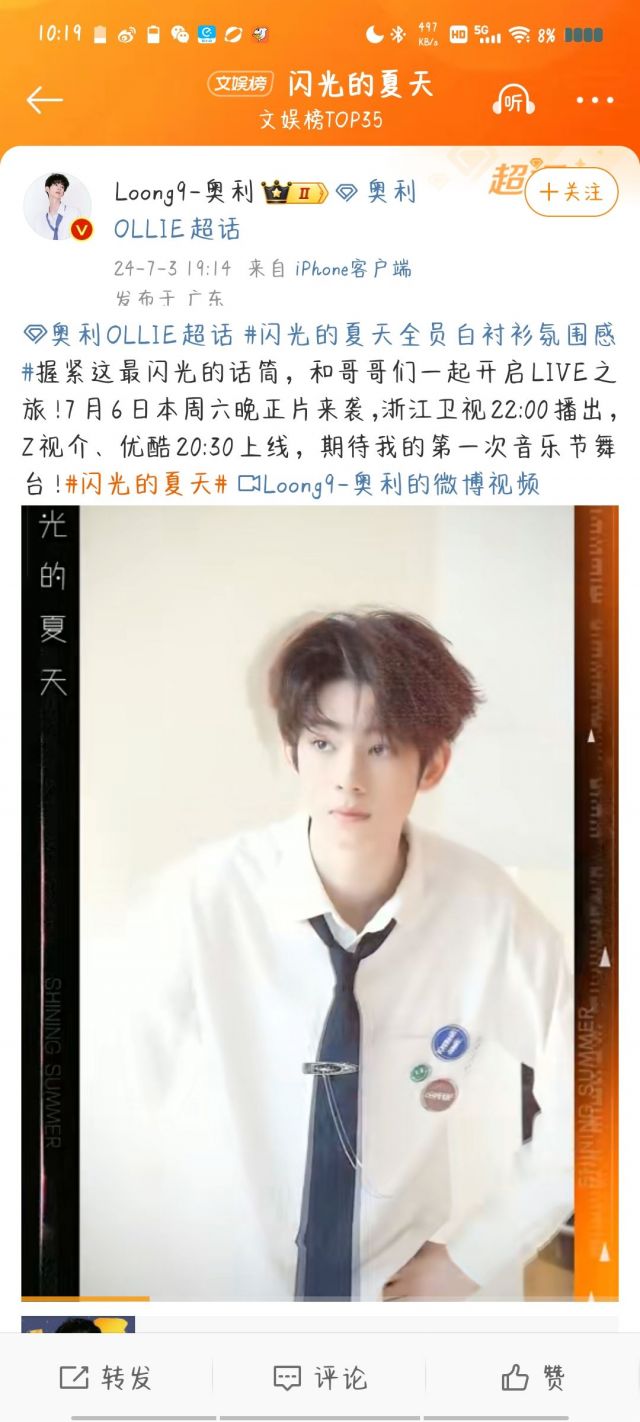
Task: Follow Loong9-奥利 with the 关注 button
Action: tap(571, 192)
